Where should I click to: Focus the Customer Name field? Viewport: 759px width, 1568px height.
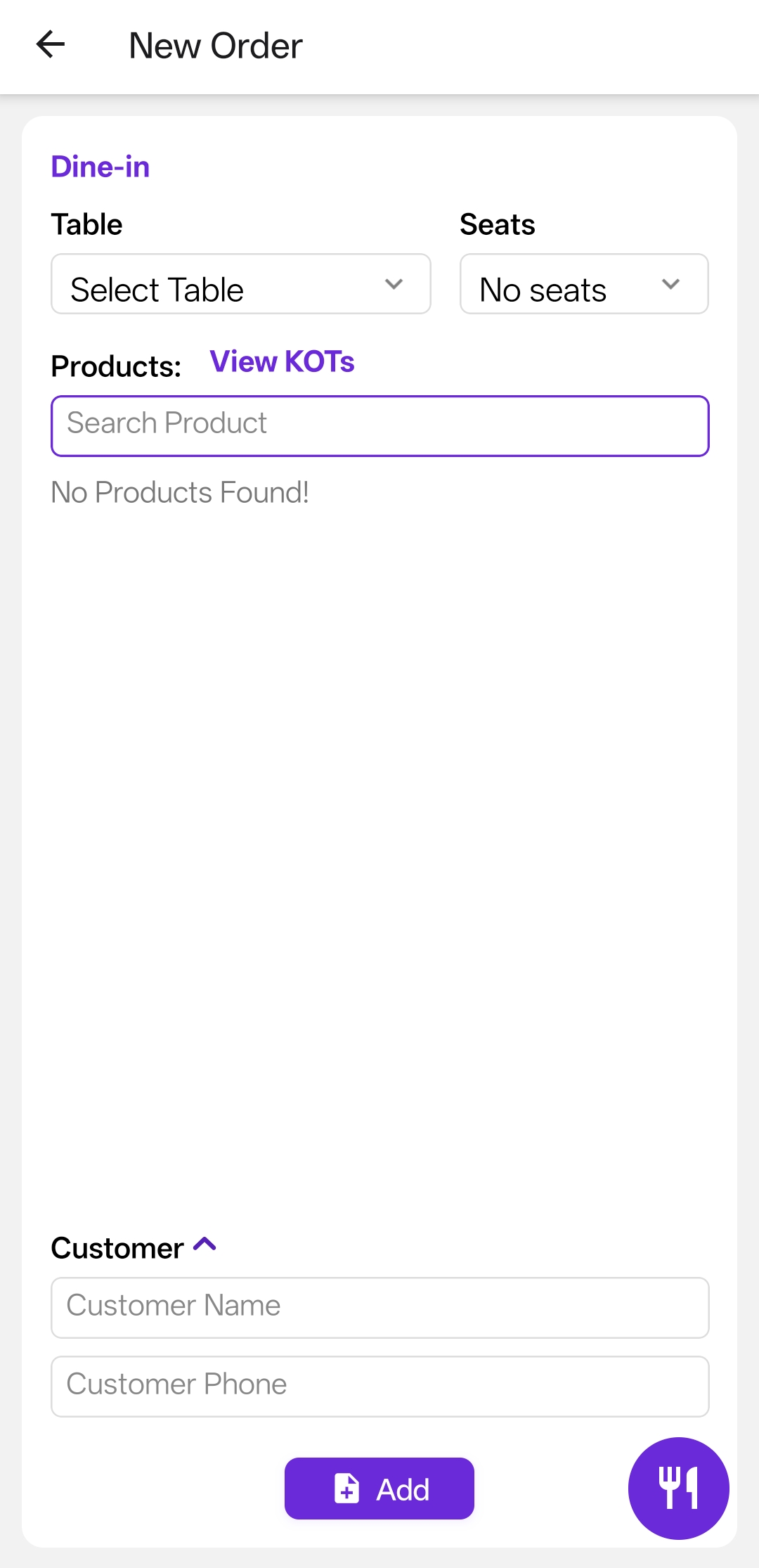379,1306
